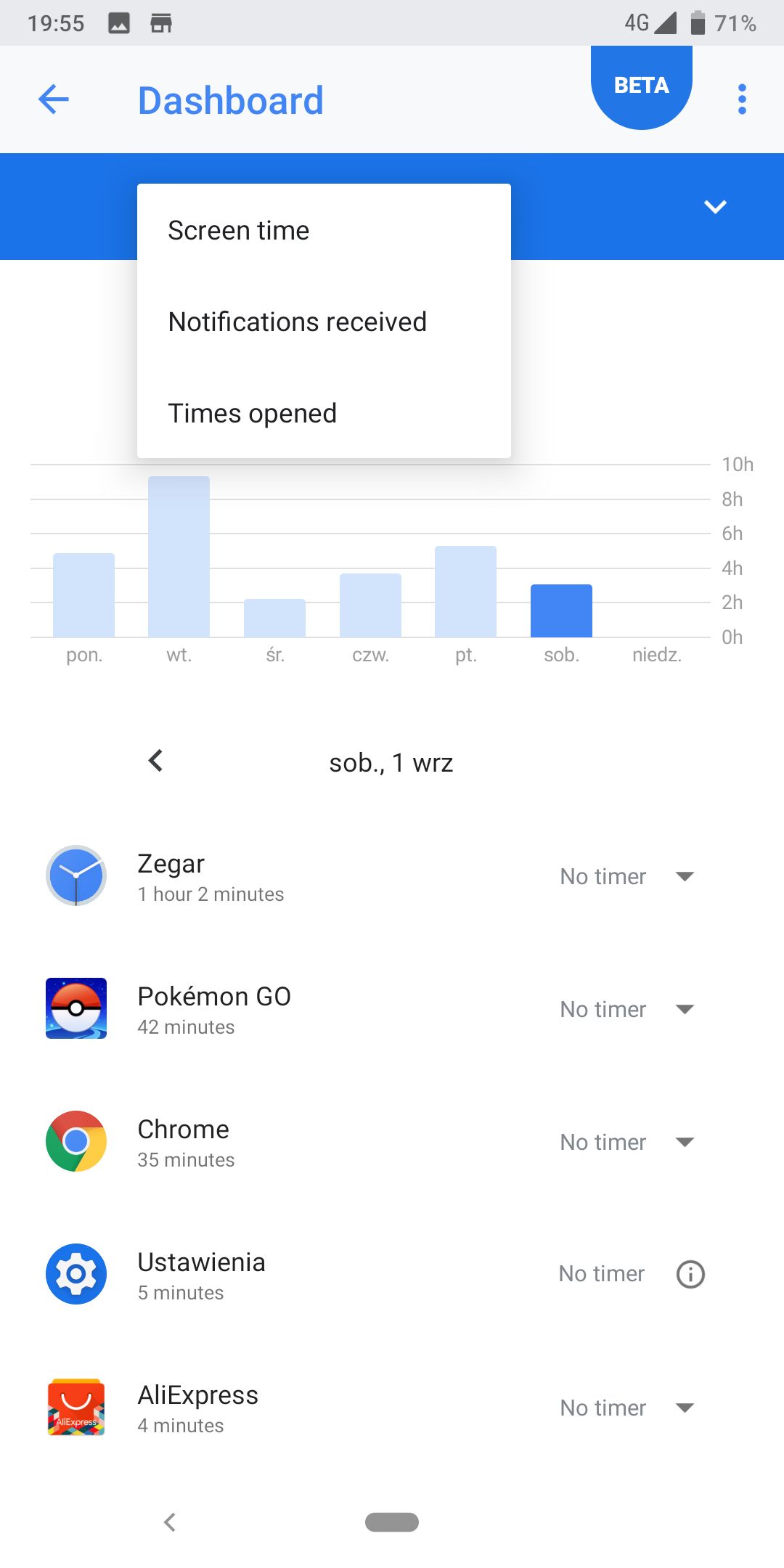
Task: Tap the system back button
Action: click(170, 1522)
